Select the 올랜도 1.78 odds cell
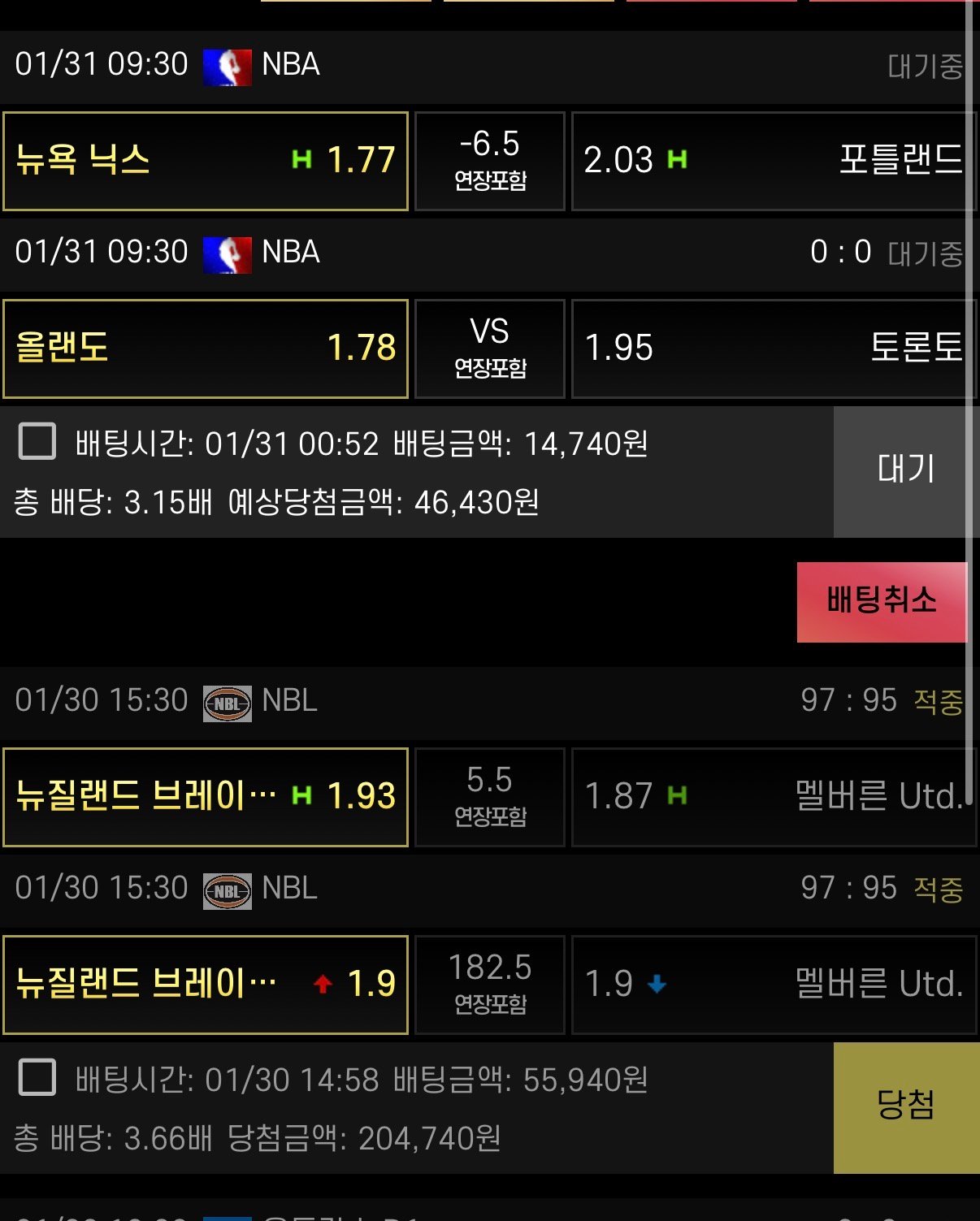The width and height of the screenshot is (980, 1221). click(206, 349)
